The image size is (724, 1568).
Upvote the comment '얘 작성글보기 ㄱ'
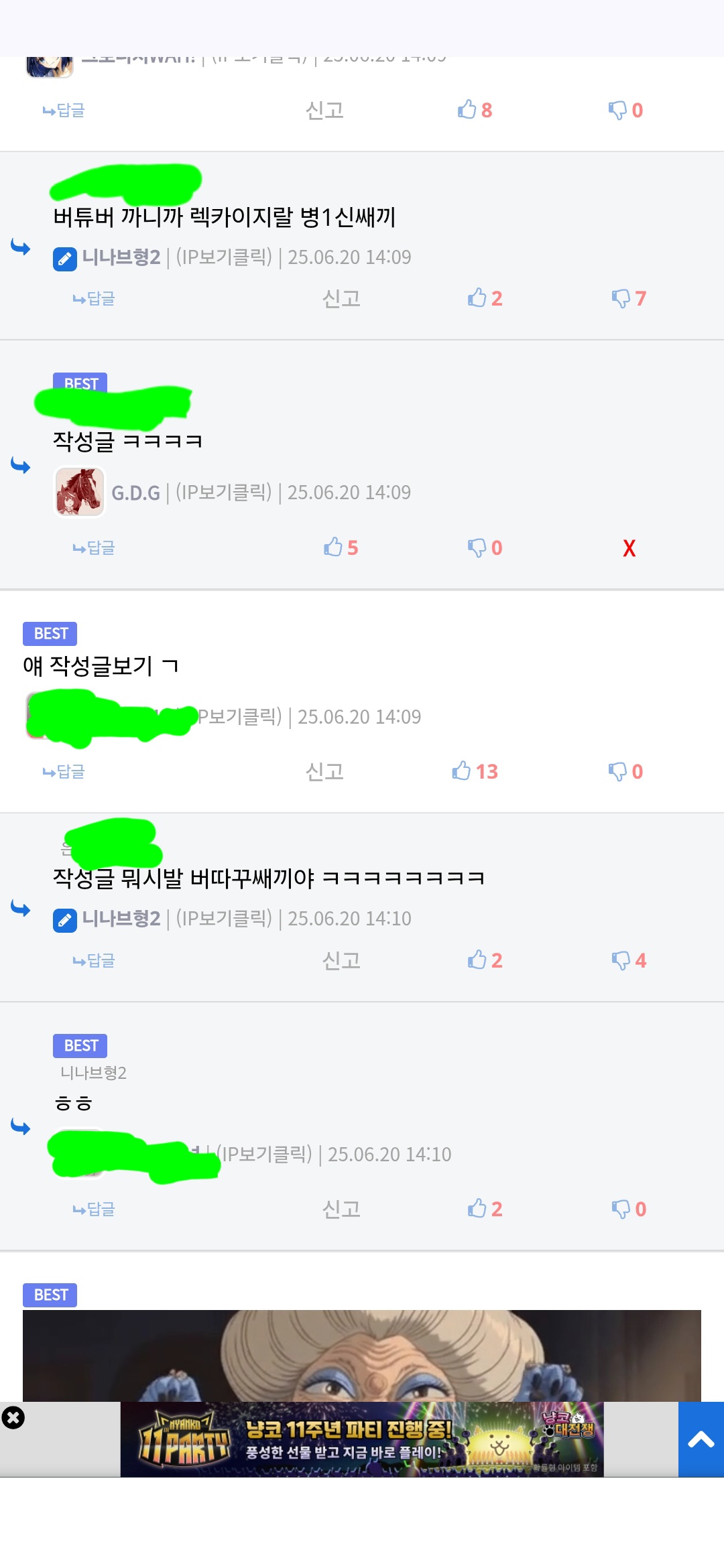point(474,771)
